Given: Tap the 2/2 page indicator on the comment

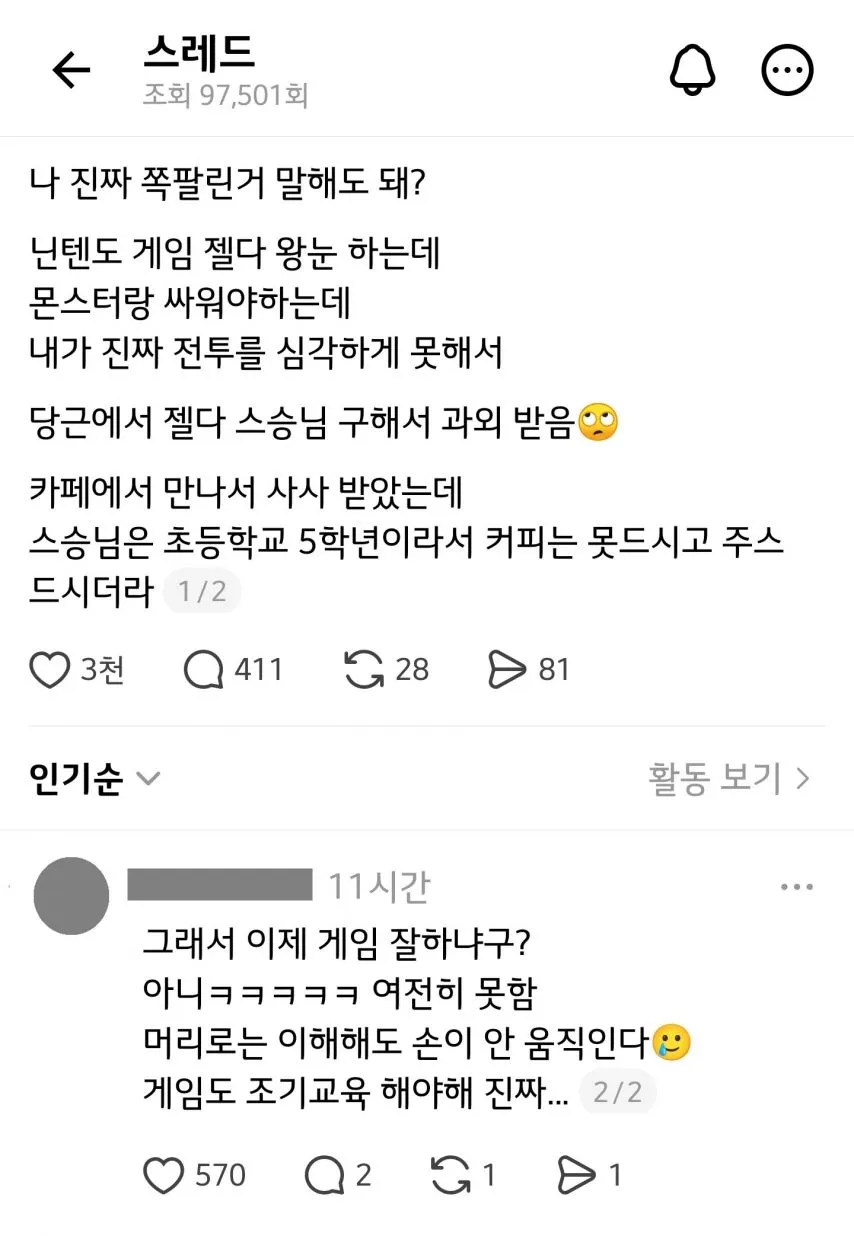Looking at the screenshot, I should click(616, 1094).
